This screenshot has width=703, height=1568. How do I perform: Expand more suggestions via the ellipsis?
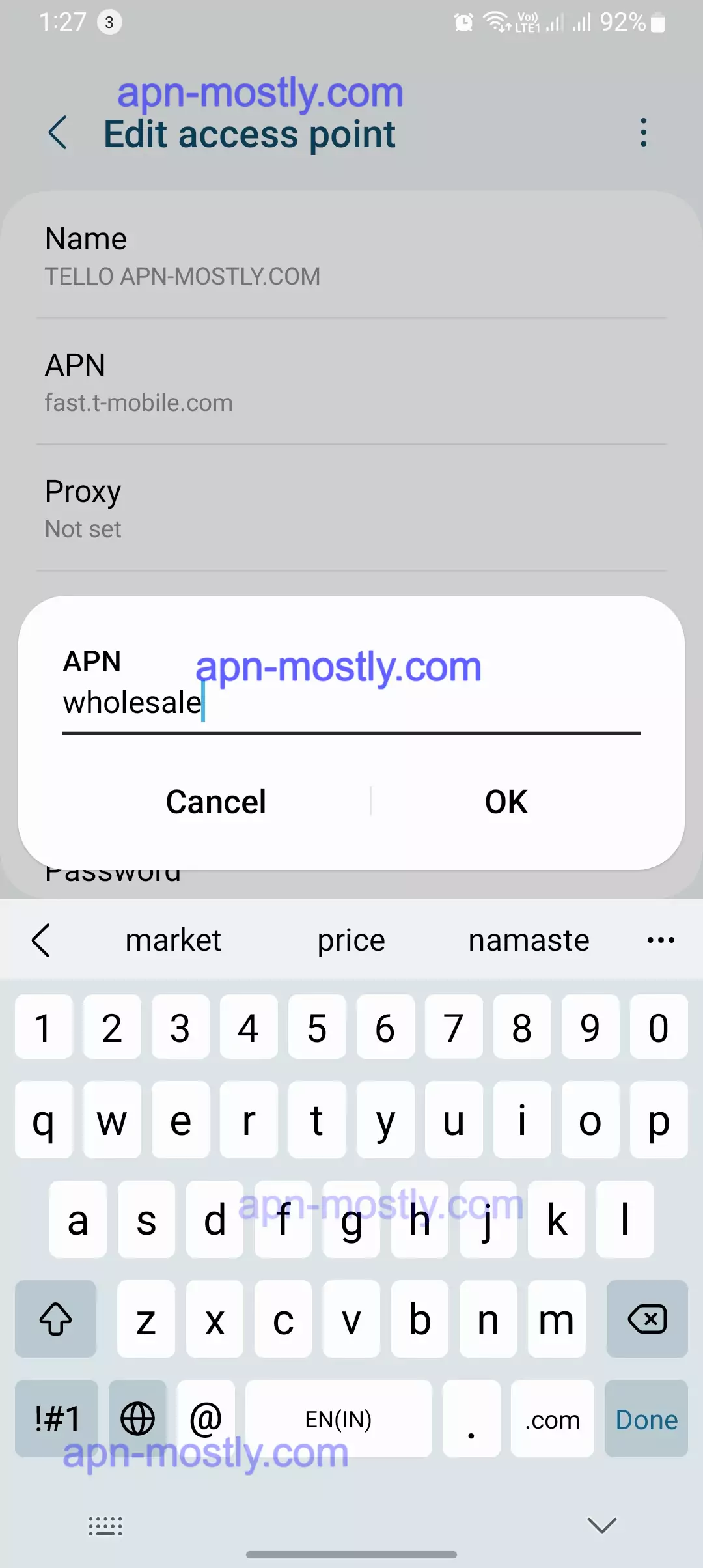(660, 940)
